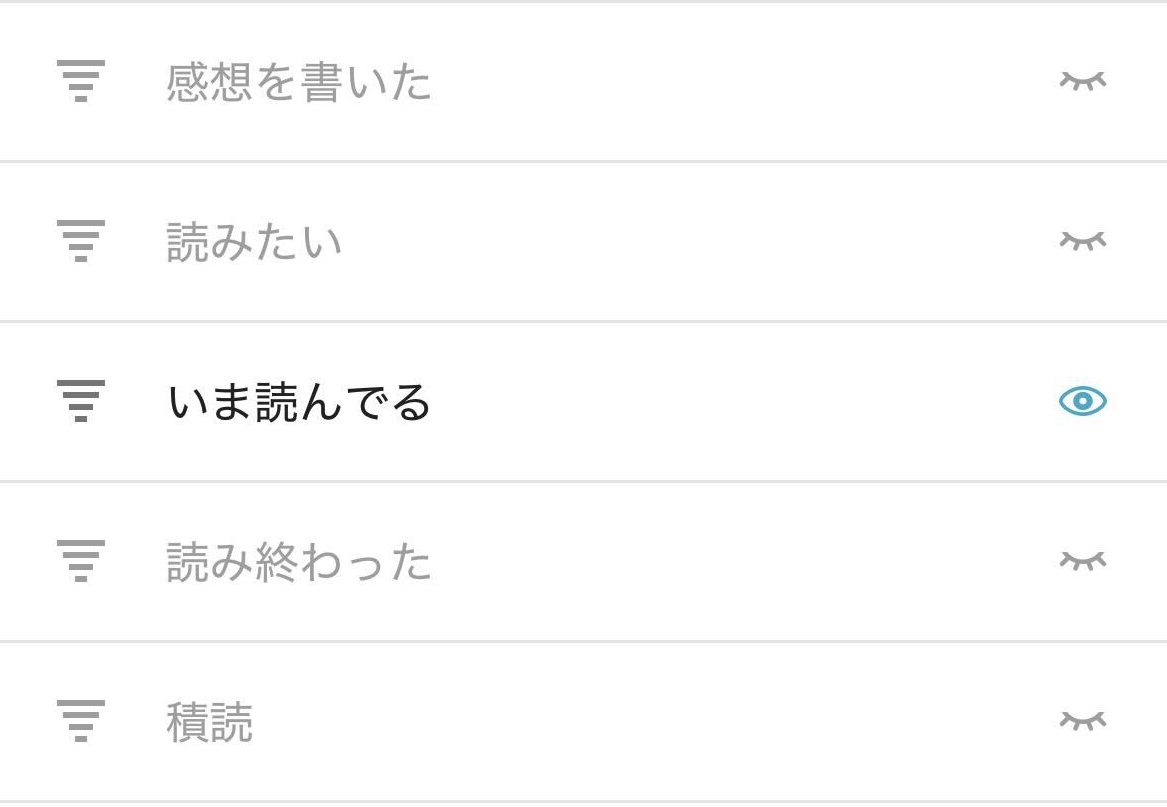1167x807 pixels.
Task: Show the 読みたい shelf
Action: click(1082, 241)
